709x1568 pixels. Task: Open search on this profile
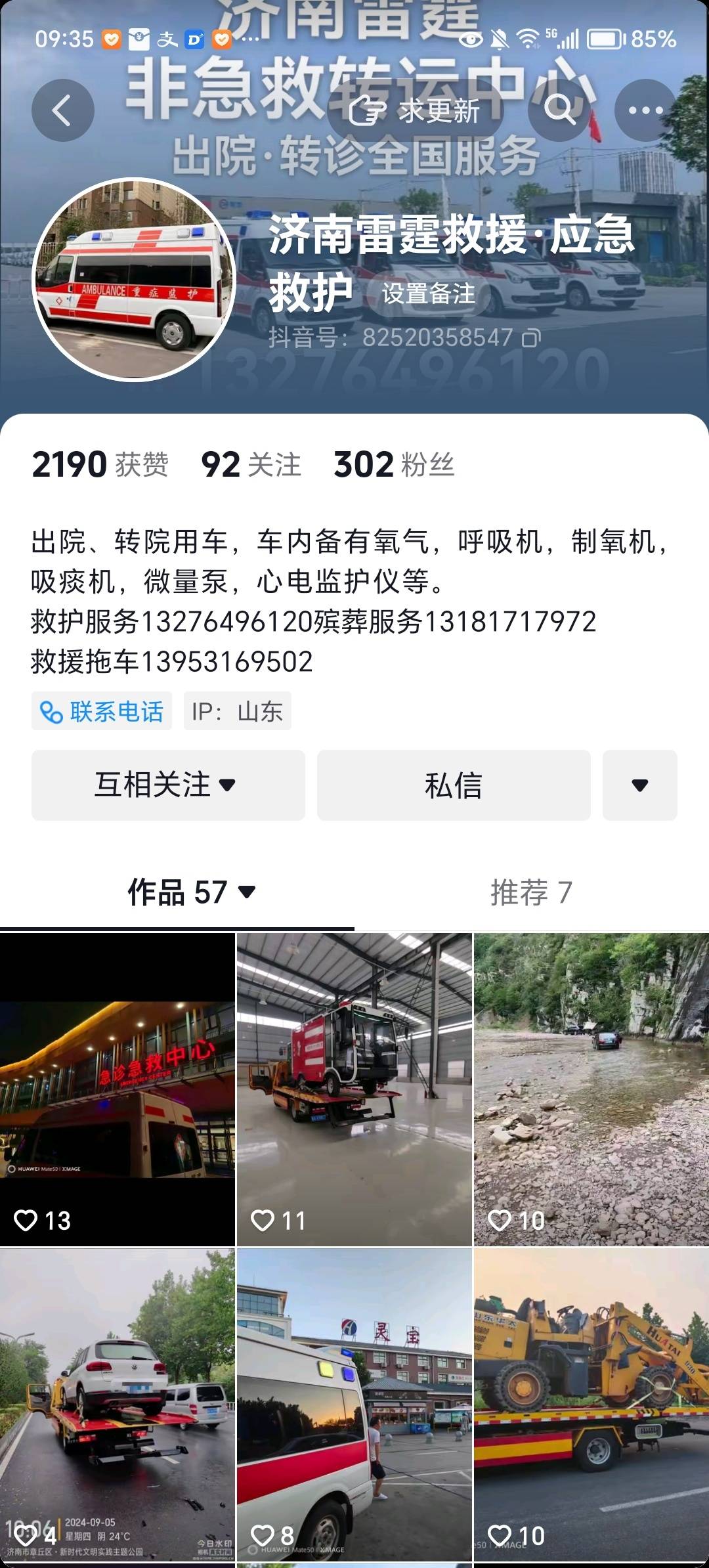[559, 110]
